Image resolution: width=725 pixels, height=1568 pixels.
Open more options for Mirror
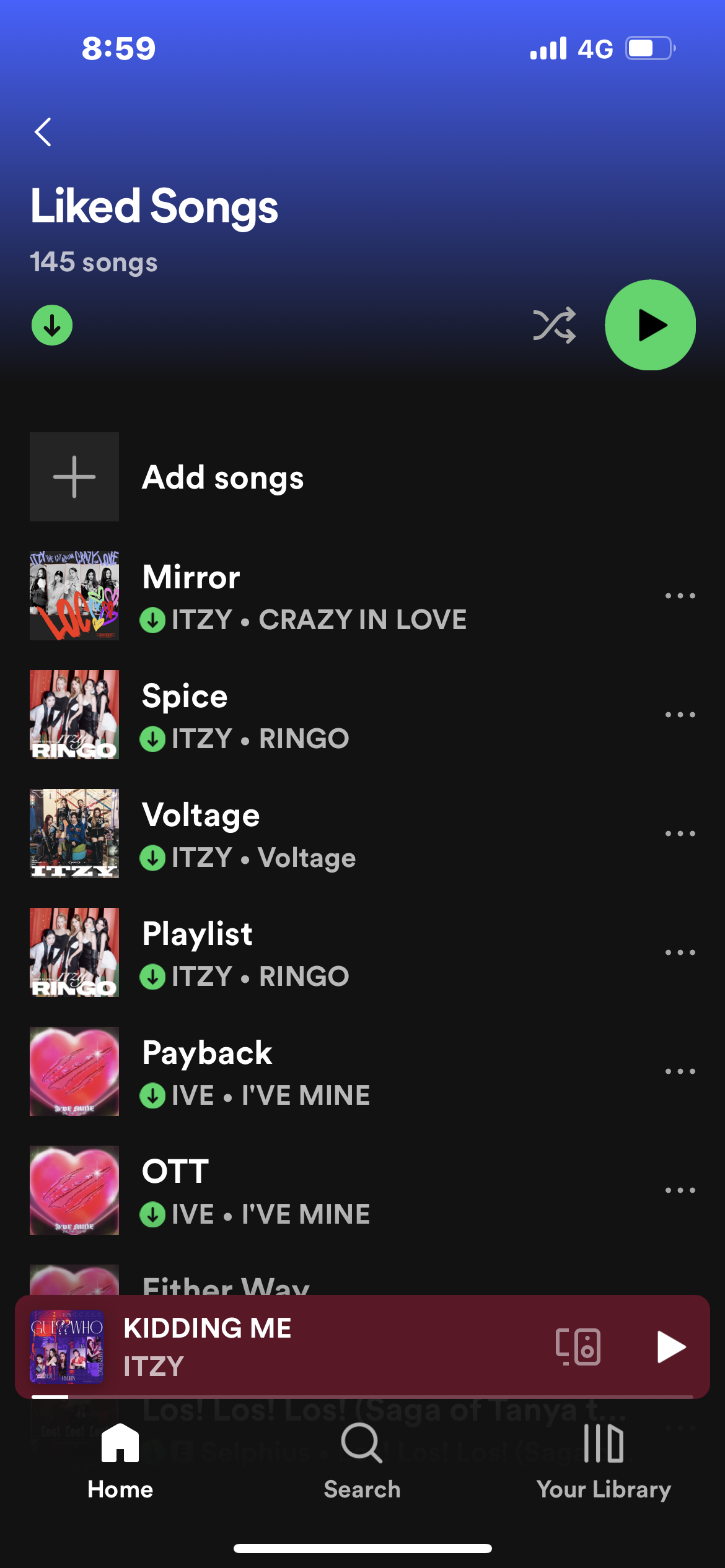tap(680, 596)
